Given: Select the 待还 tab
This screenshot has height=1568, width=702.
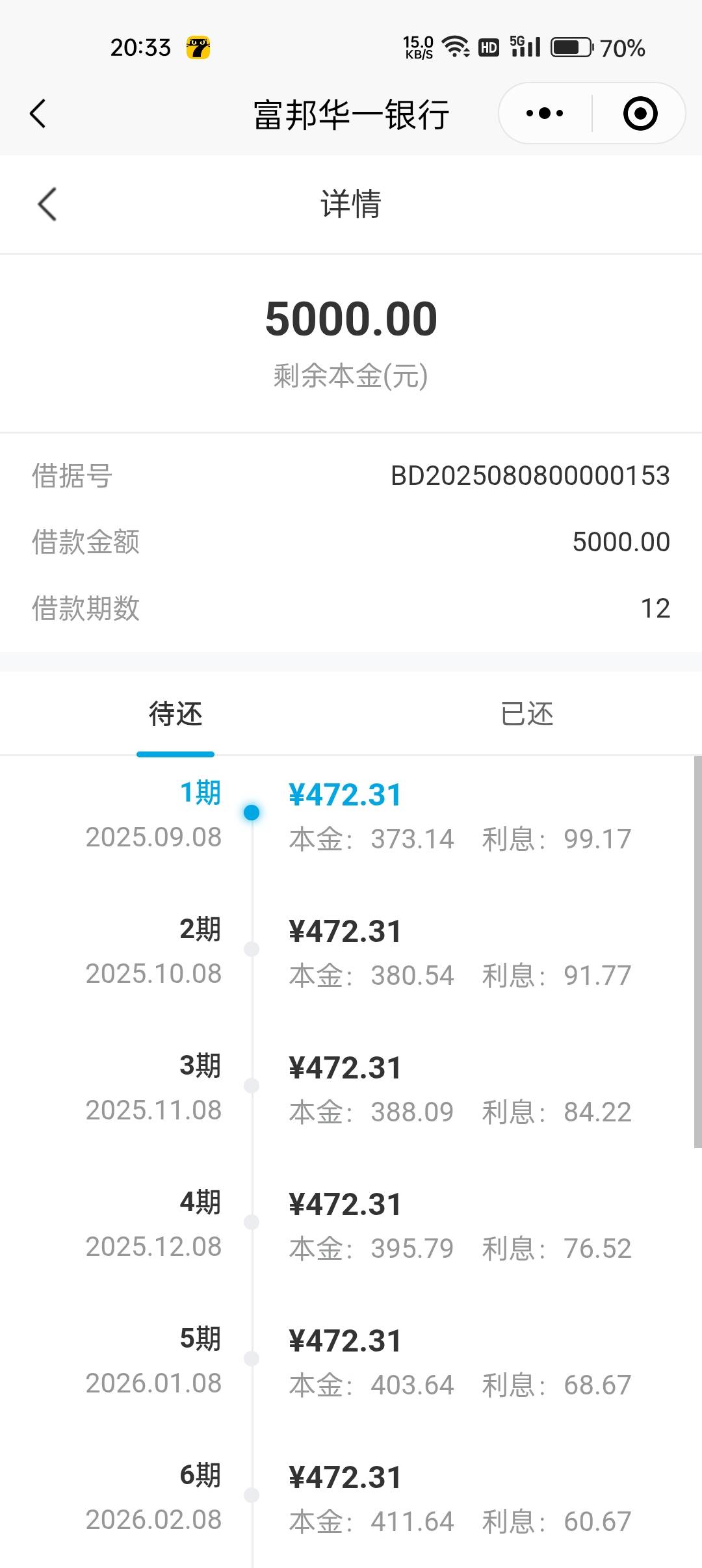Looking at the screenshot, I should click(175, 714).
